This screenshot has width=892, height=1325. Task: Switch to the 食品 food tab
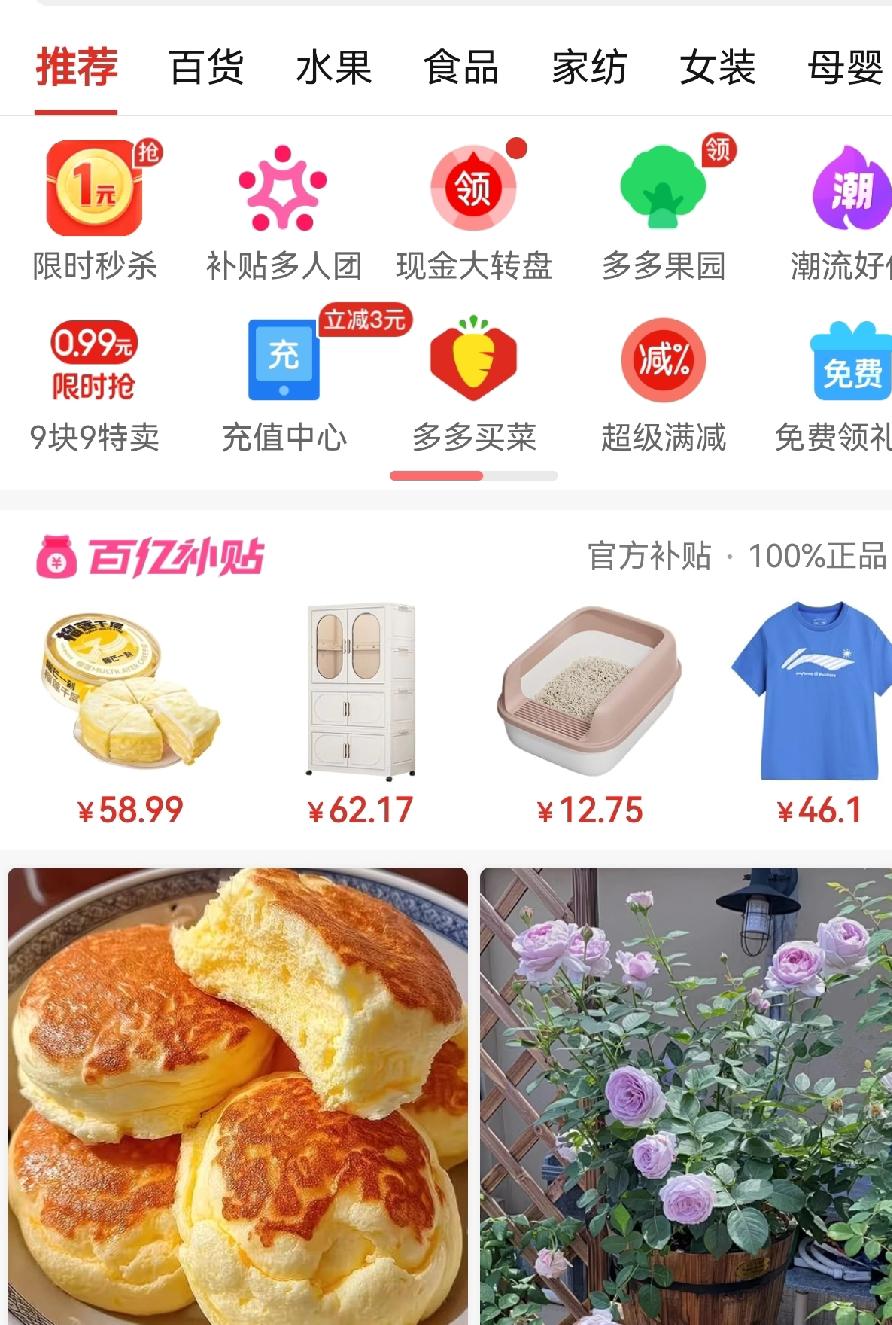tap(461, 68)
